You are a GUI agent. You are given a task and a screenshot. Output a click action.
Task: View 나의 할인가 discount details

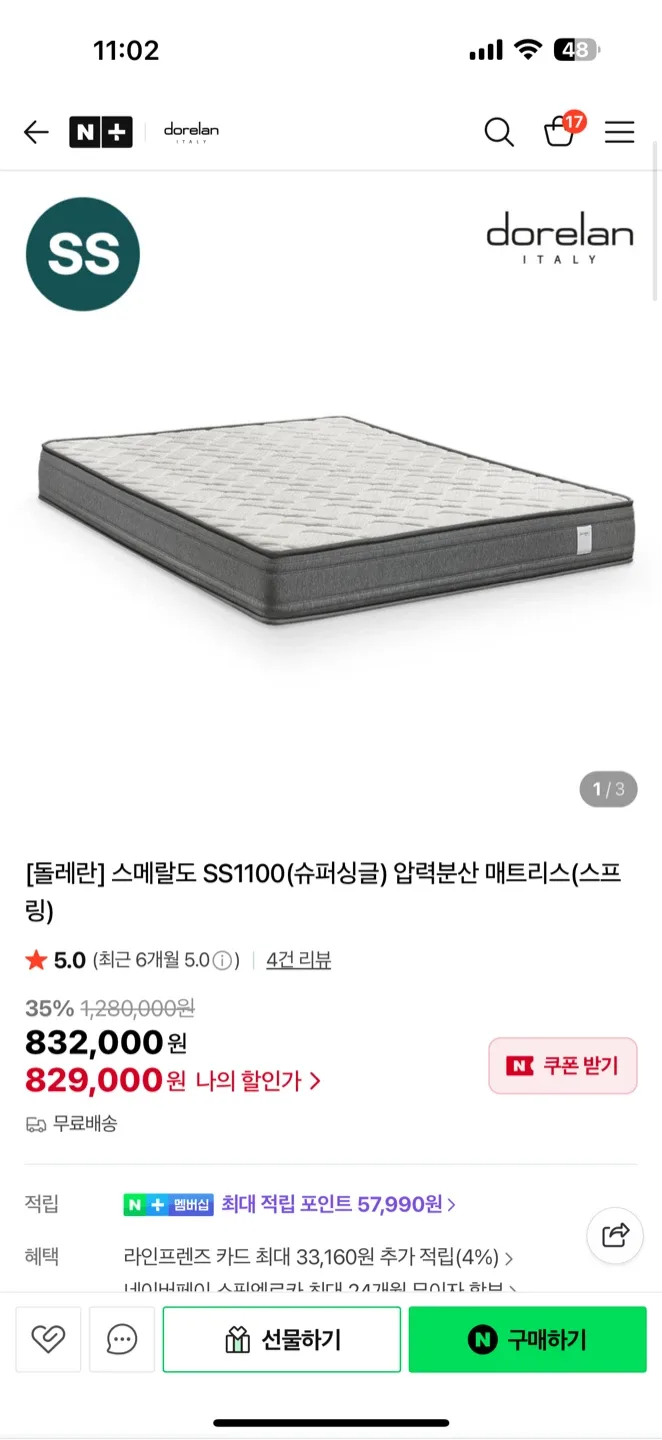click(x=258, y=1081)
